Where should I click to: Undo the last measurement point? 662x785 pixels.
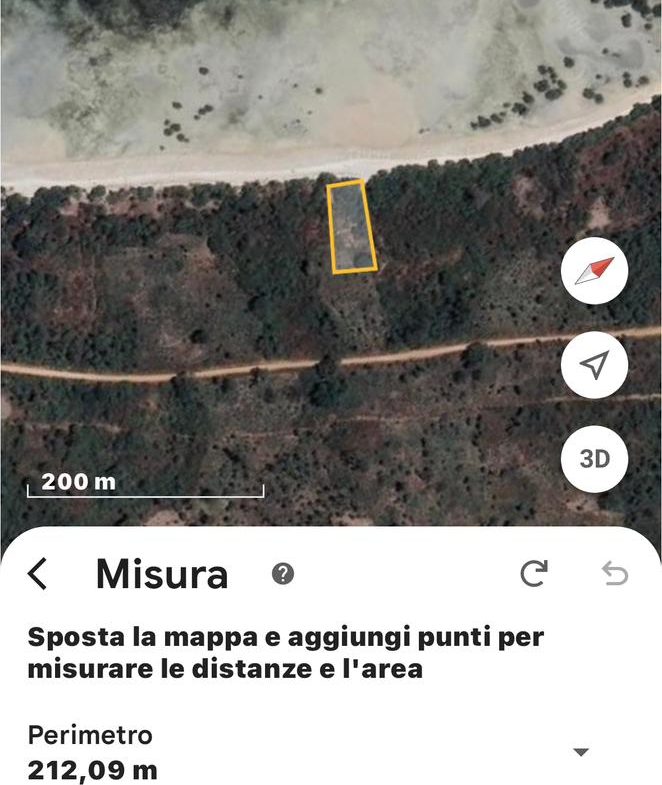(x=614, y=573)
